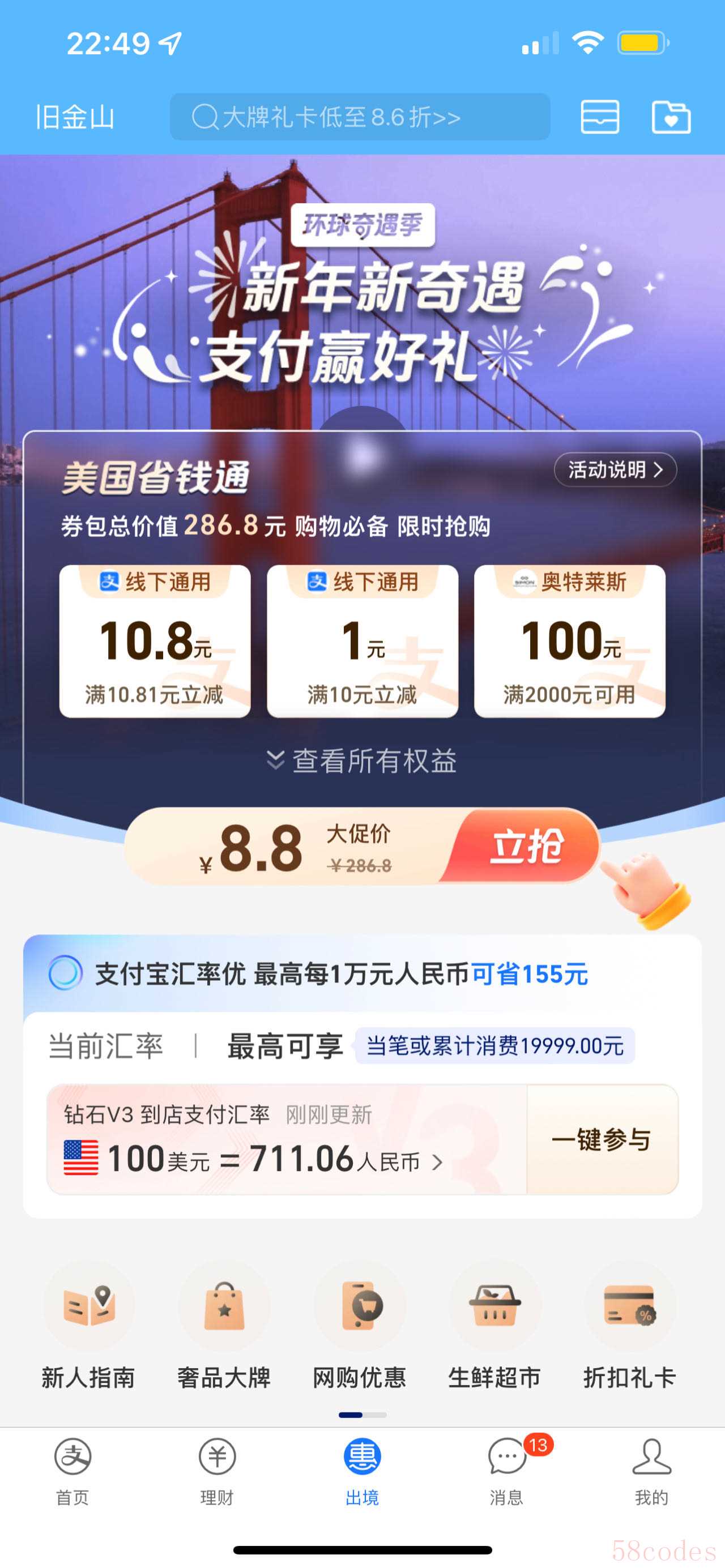Viewport: 725px width, 1568px height.
Task: Tap 一键参与 to join exchange rate offer
Action: 602,1139
